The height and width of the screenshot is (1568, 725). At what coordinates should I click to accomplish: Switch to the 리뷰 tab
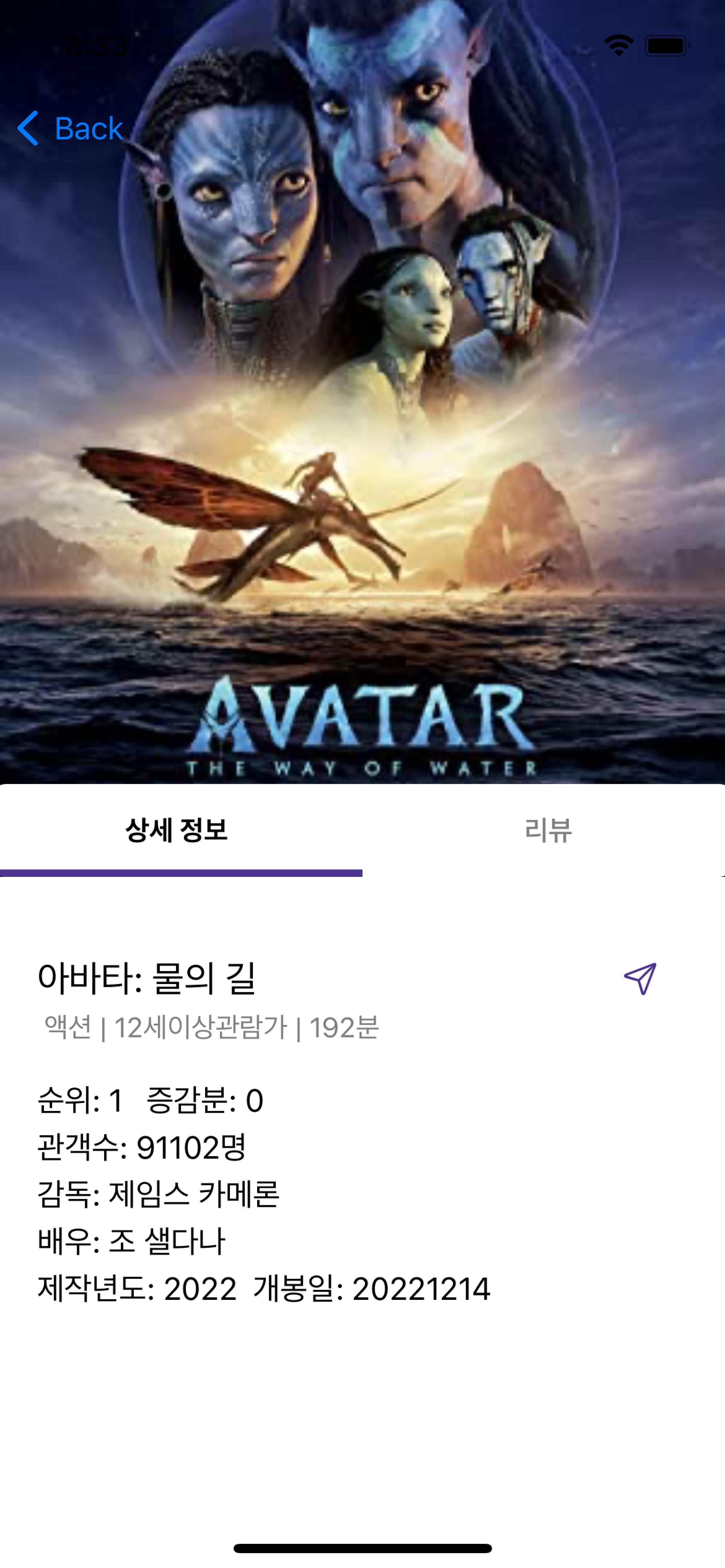point(547,830)
